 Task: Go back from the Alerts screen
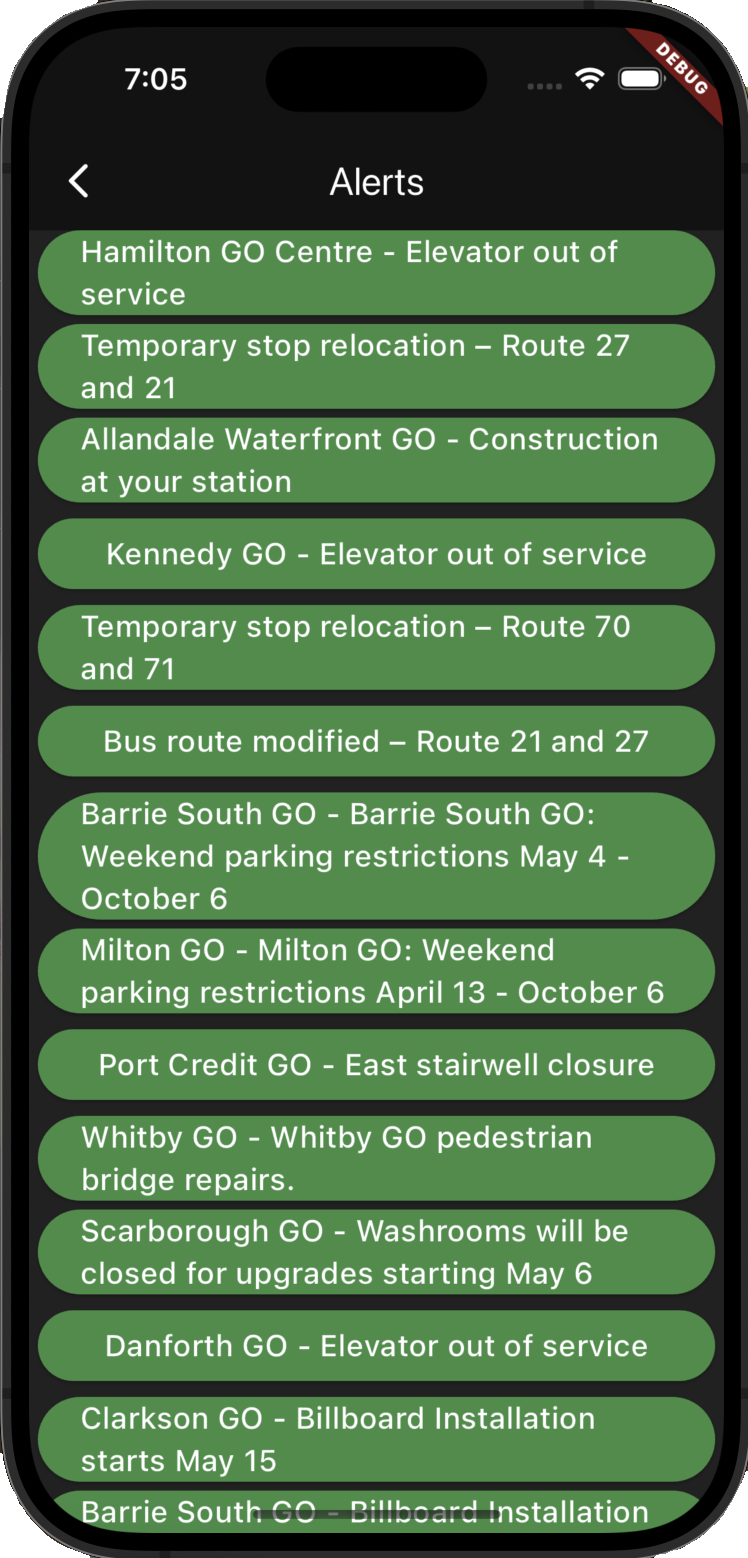[x=79, y=181]
